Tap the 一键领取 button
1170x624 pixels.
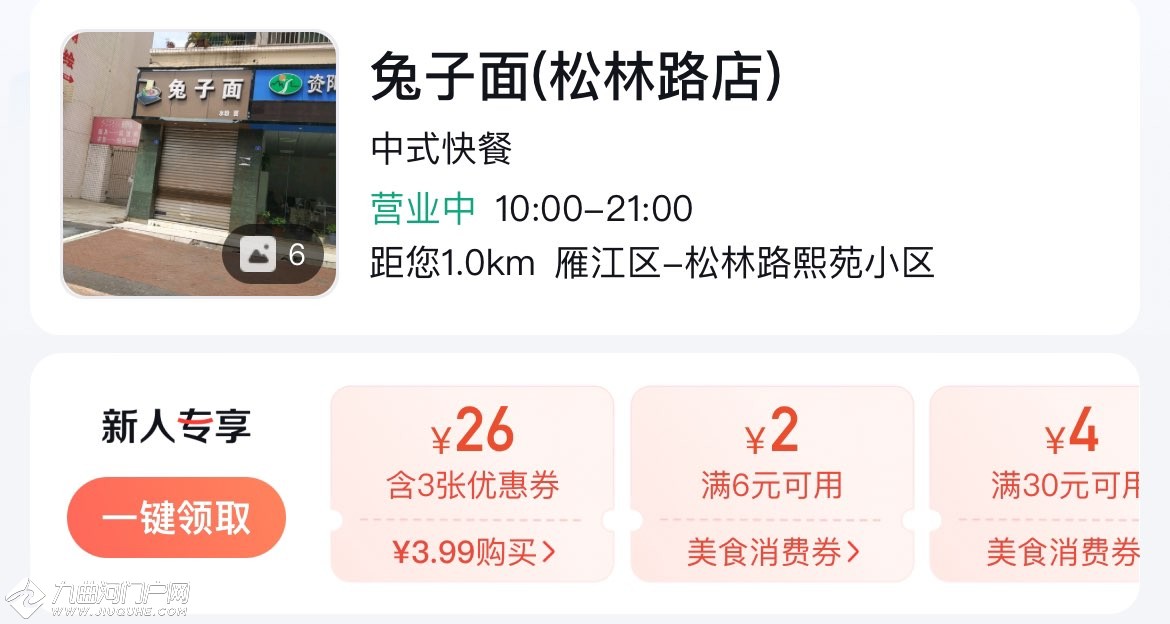pyautogui.click(x=176, y=518)
